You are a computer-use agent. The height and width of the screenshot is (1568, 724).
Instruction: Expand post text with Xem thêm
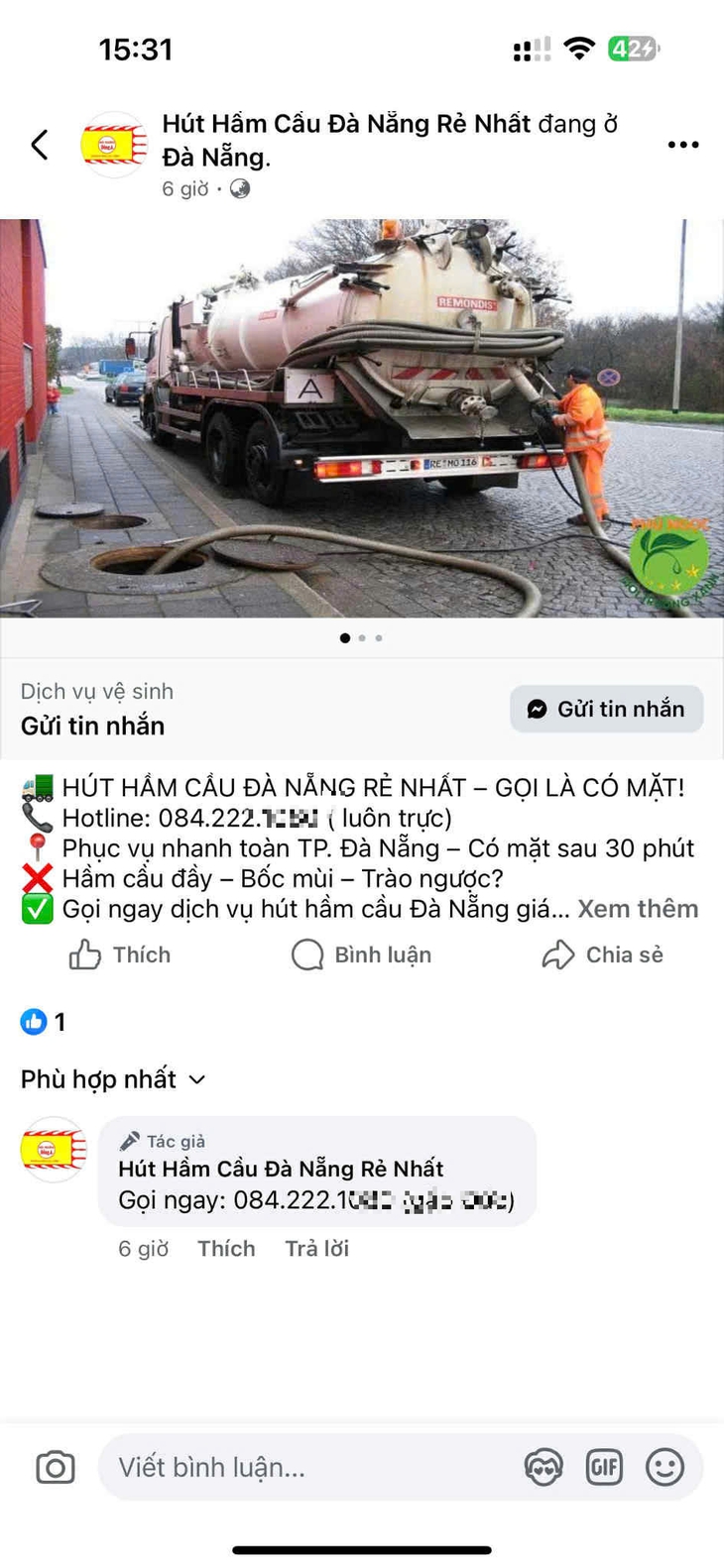[x=638, y=909]
